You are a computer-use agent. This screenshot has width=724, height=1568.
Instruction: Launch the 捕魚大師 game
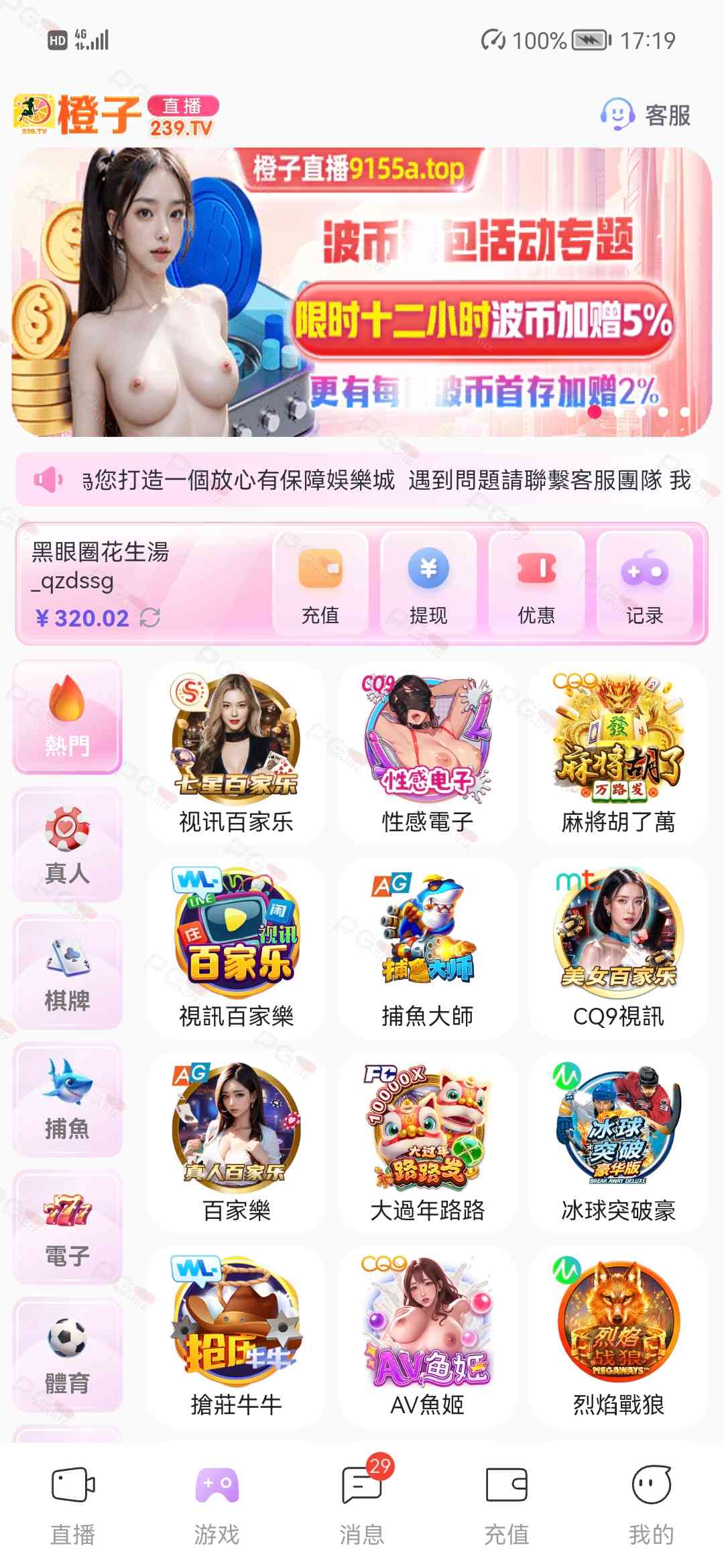pyautogui.click(x=428, y=948)
